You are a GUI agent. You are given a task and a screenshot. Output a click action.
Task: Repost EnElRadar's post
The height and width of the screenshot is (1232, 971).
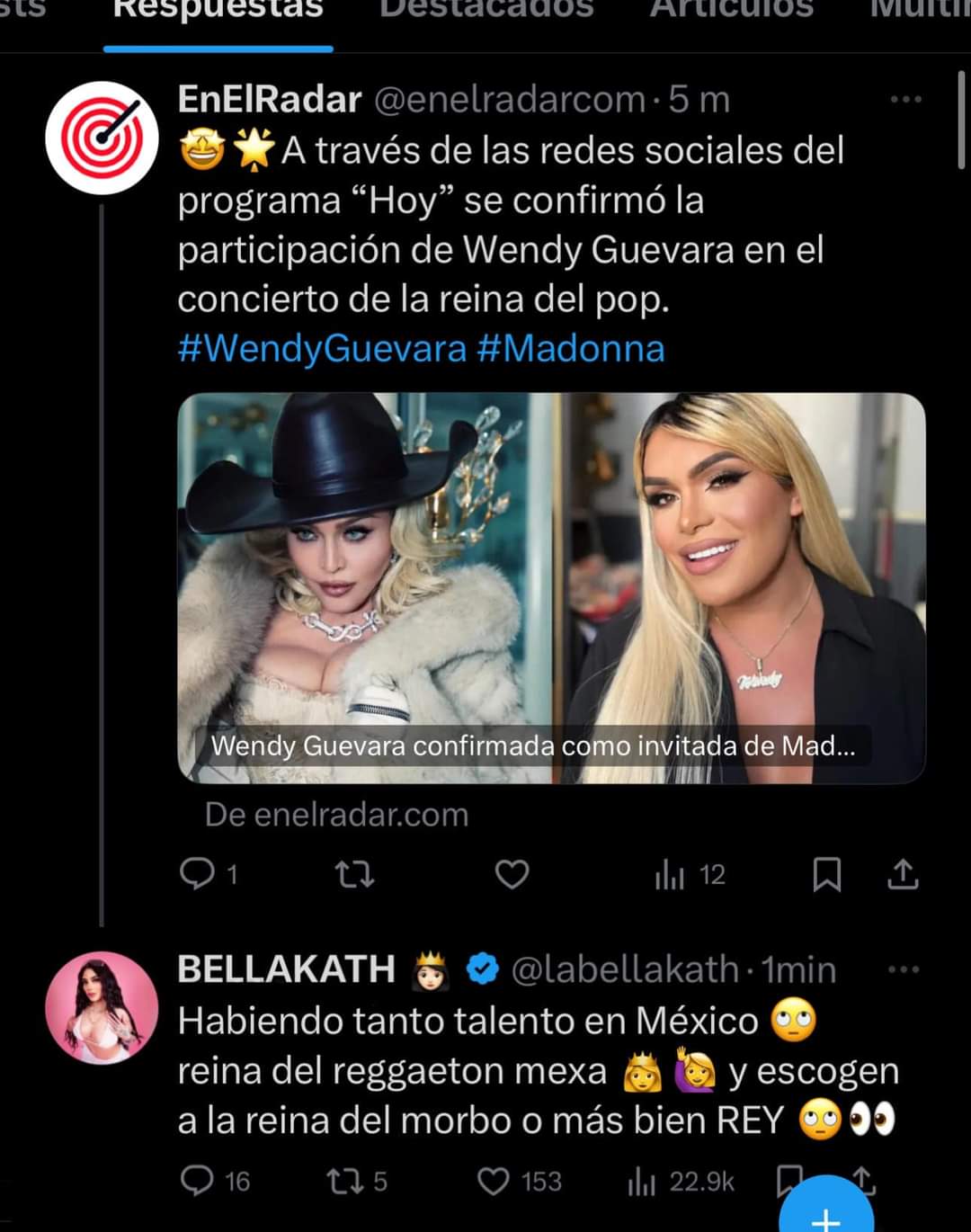354,873
